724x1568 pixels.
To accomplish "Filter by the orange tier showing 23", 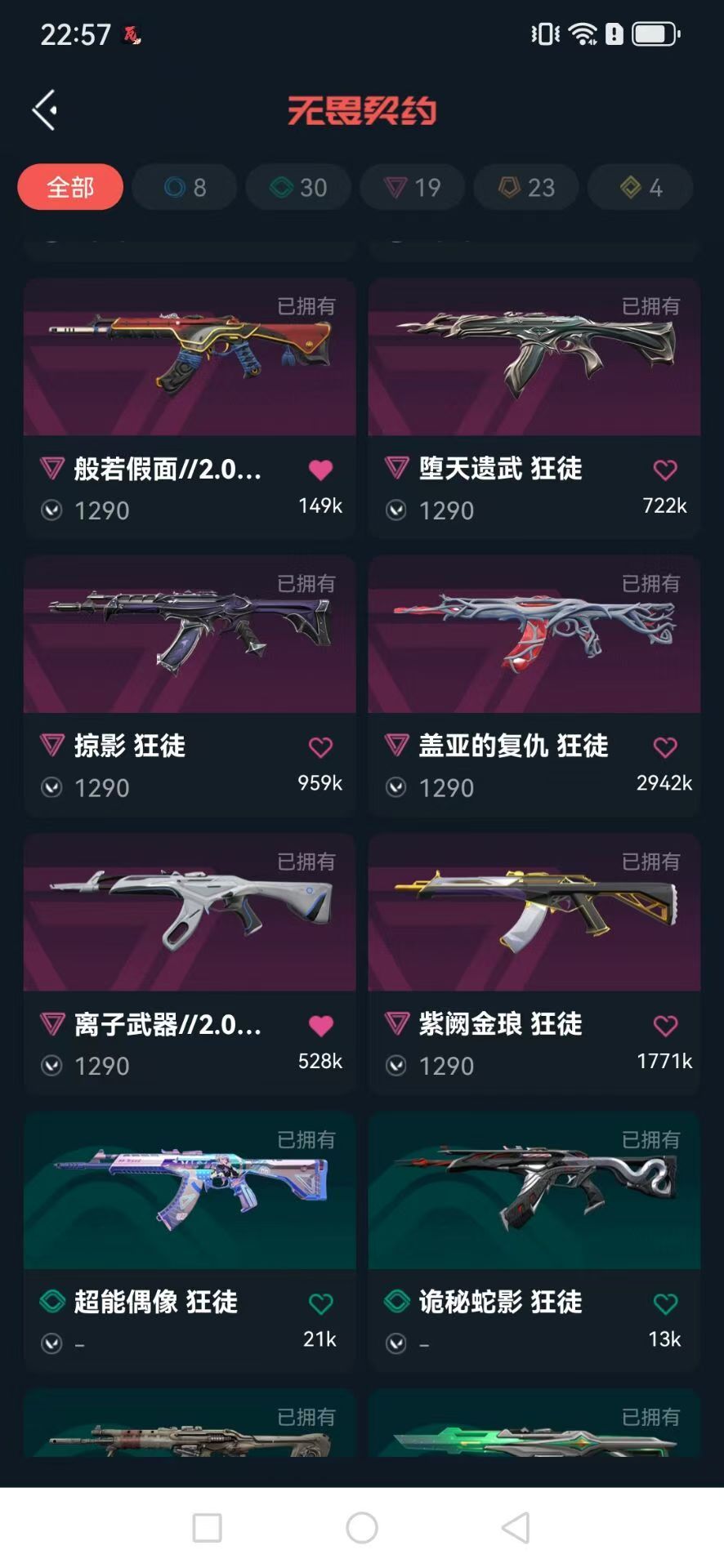I will click(x=526, y=187).
